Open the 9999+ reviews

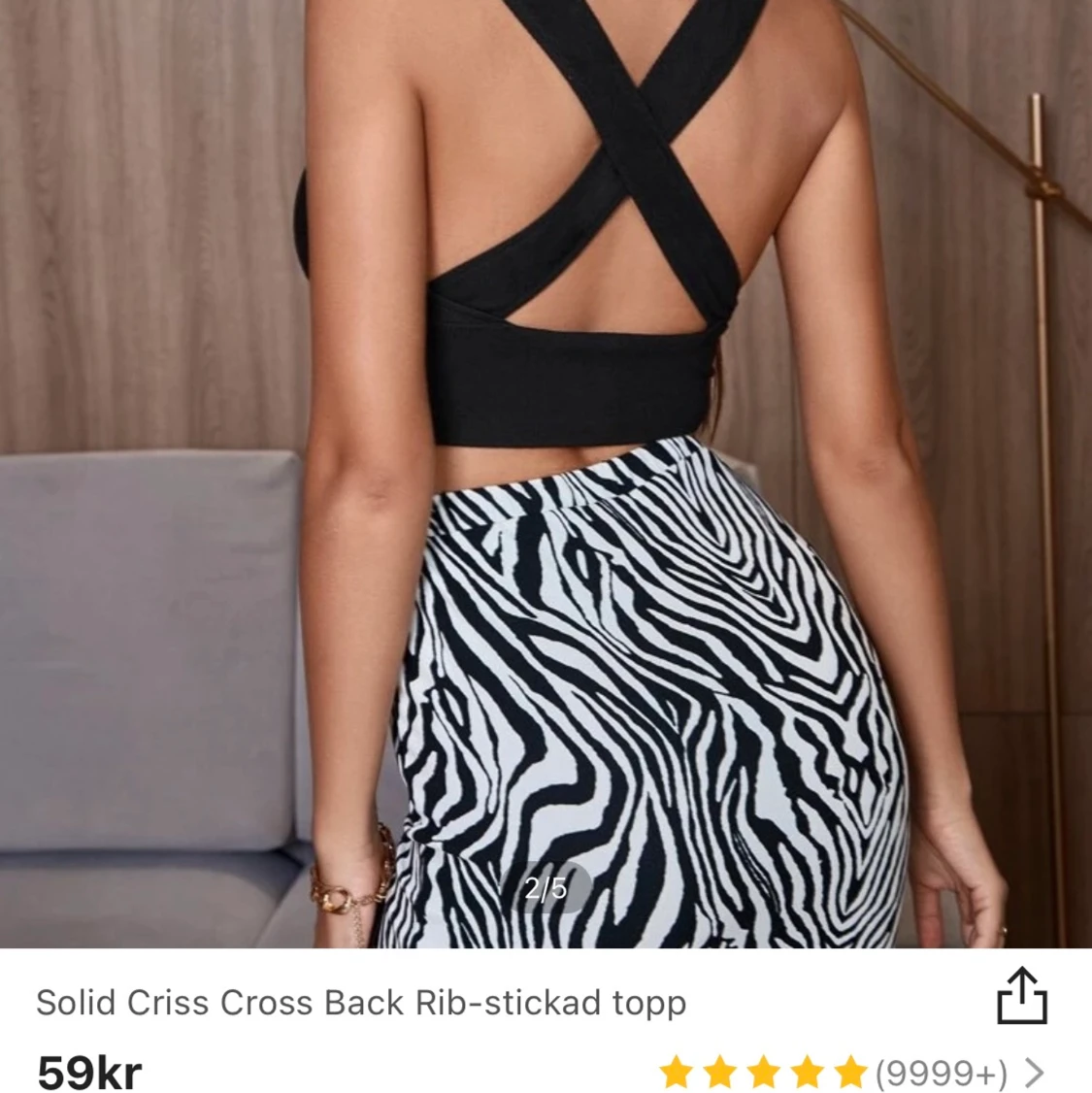940,1073
